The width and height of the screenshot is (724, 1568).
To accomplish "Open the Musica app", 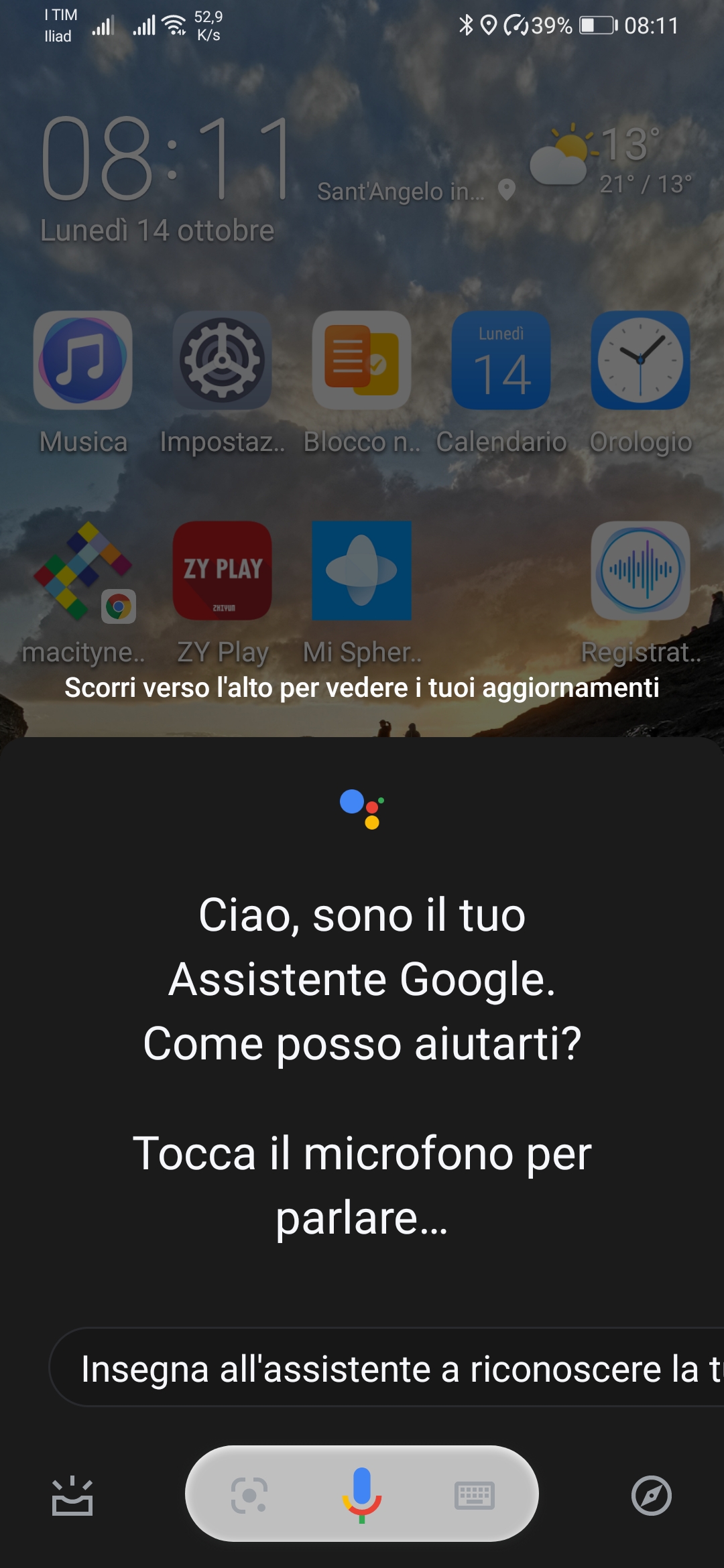I will point(83,361).
